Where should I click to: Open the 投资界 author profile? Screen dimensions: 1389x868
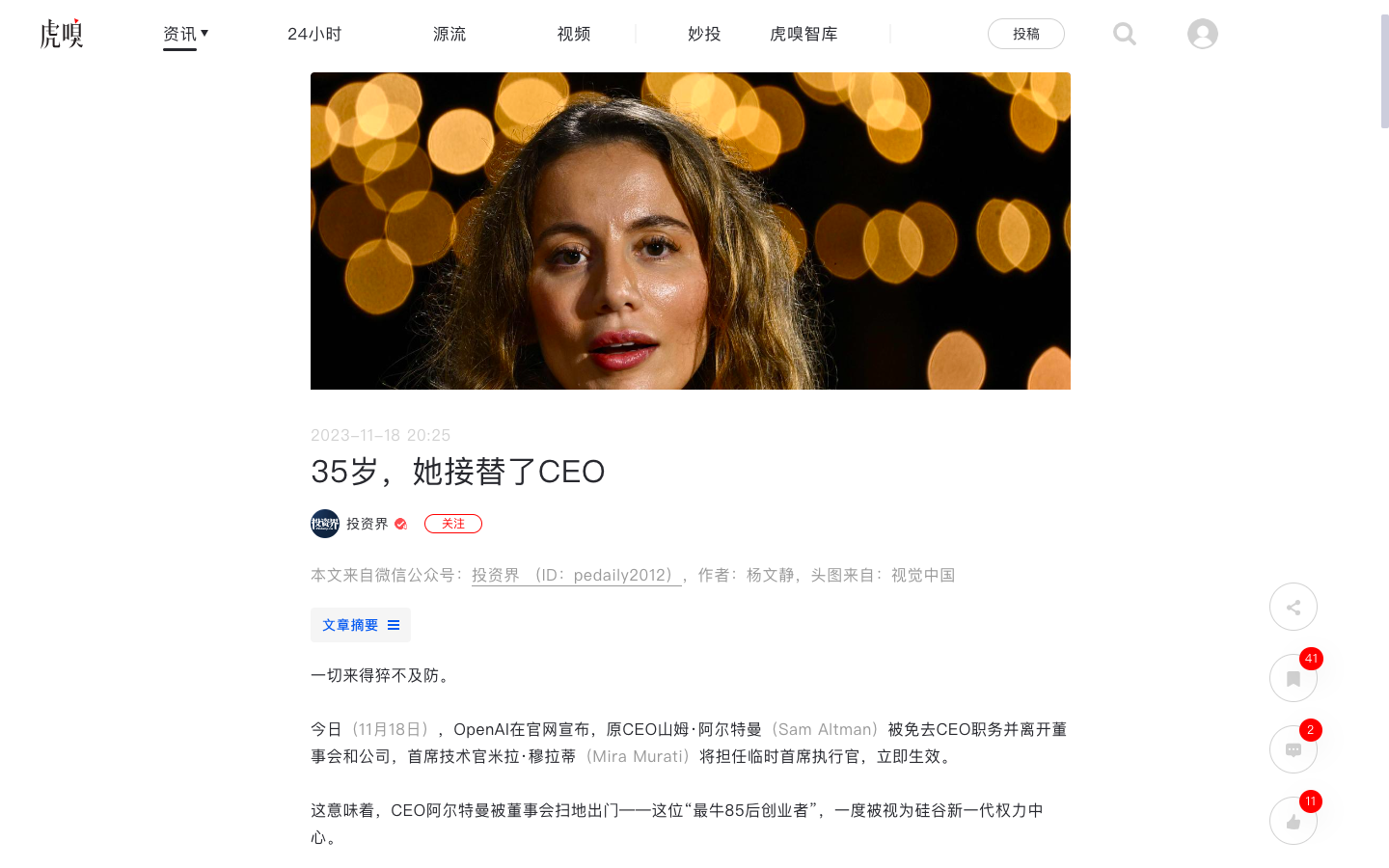[367, 524]
